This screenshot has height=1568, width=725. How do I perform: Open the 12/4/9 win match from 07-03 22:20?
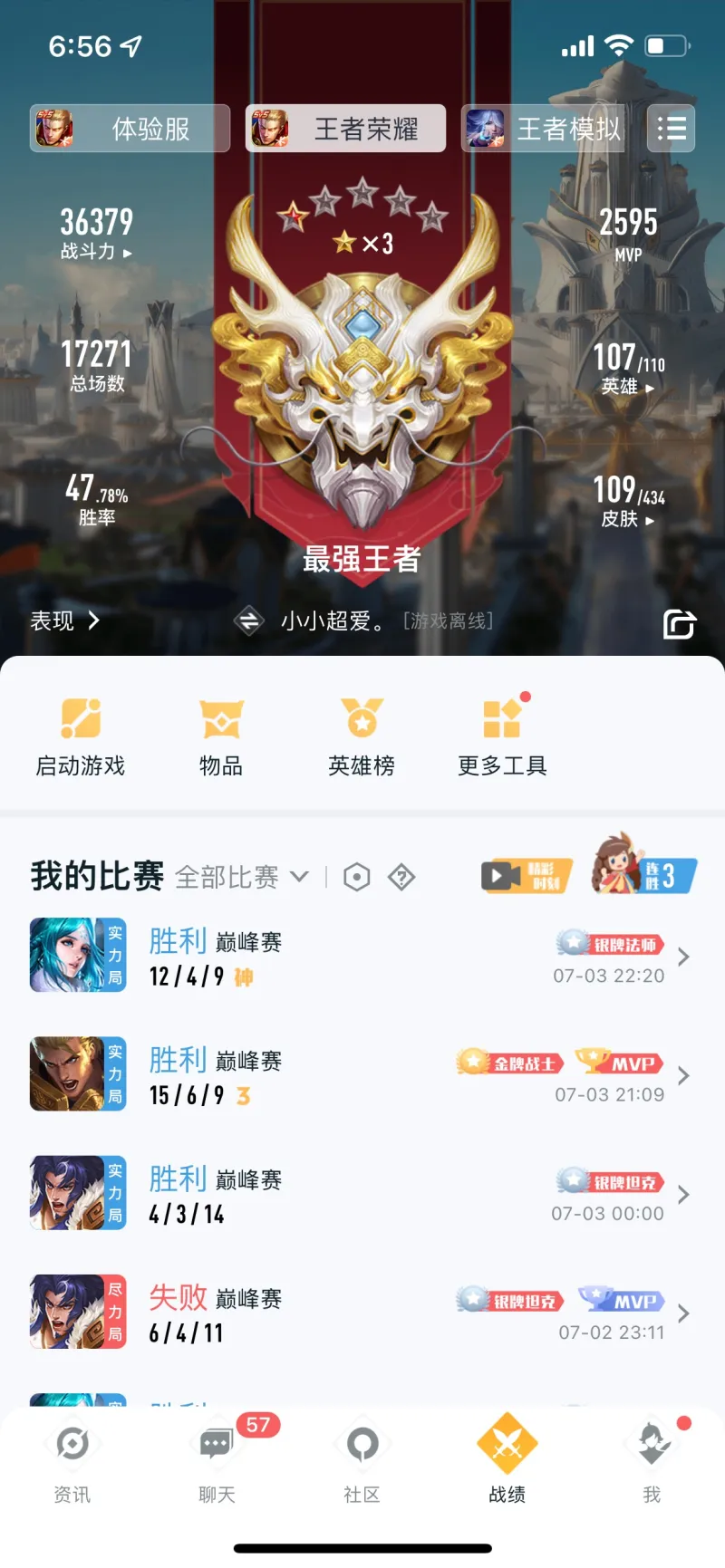pos(362,957)
